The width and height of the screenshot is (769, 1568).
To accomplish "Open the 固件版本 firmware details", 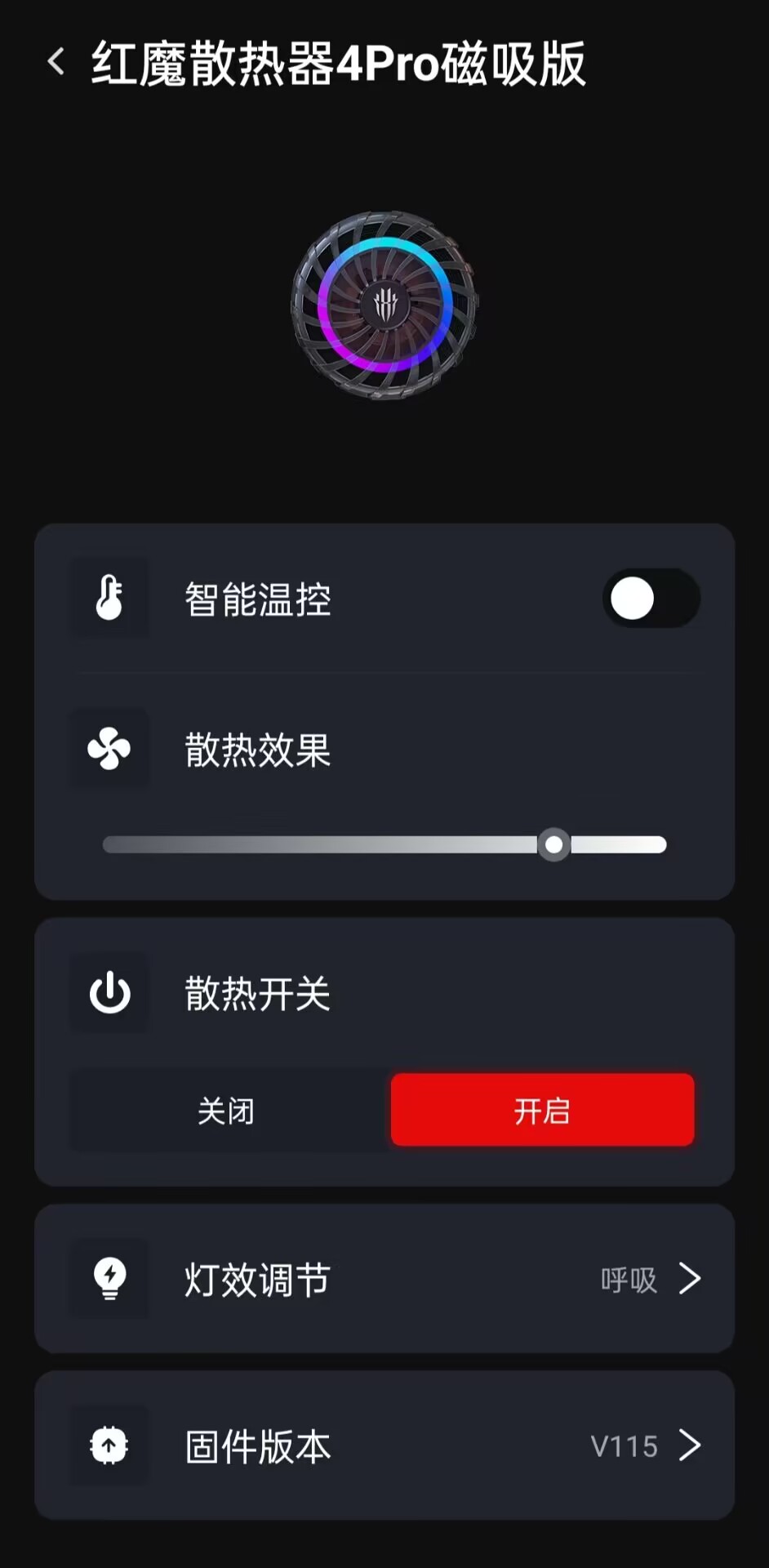I will point(384,1445).
